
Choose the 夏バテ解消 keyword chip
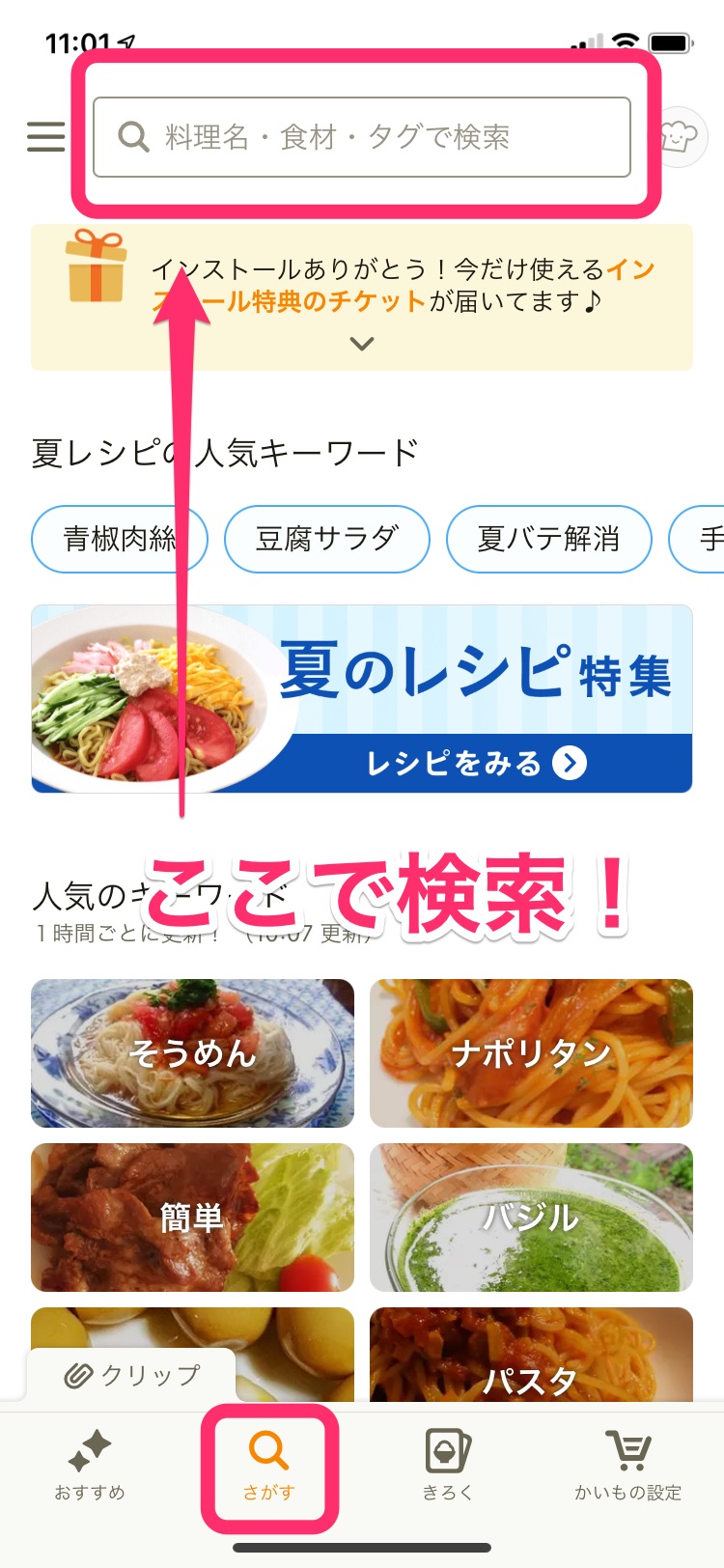[x=548, y=539]
